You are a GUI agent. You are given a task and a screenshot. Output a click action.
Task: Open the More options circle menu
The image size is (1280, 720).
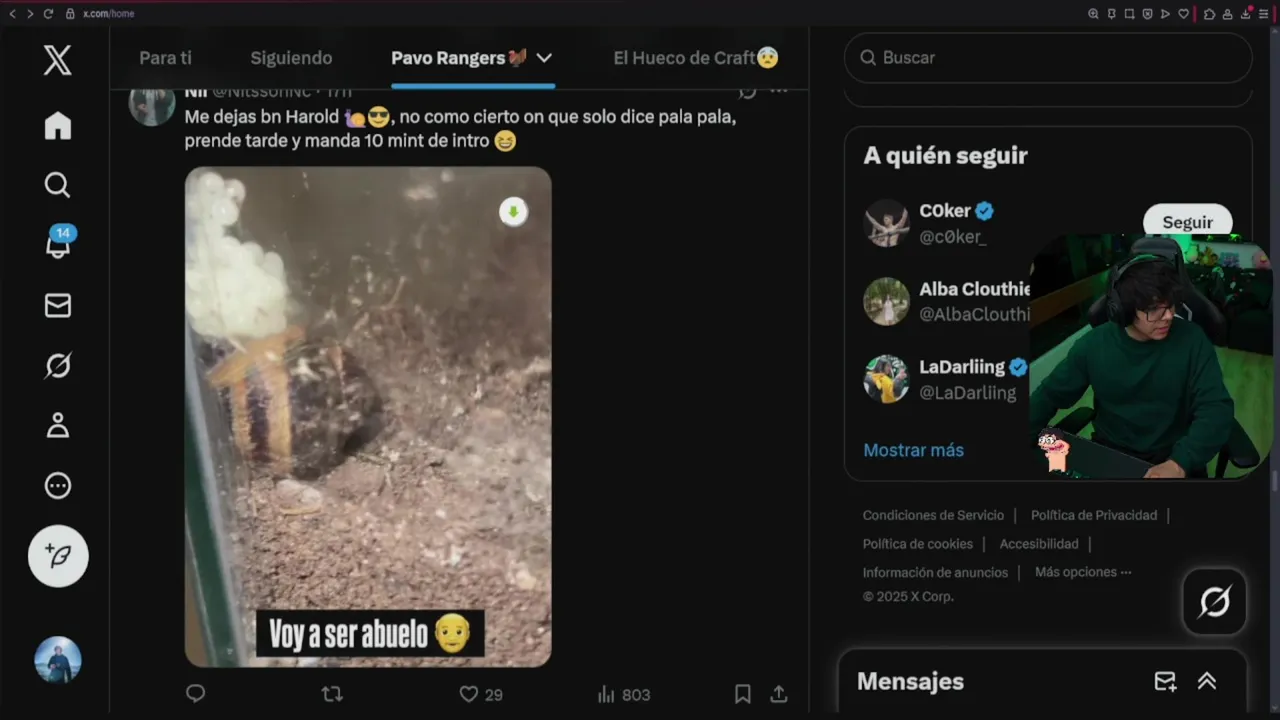click(x=57, y=486)
